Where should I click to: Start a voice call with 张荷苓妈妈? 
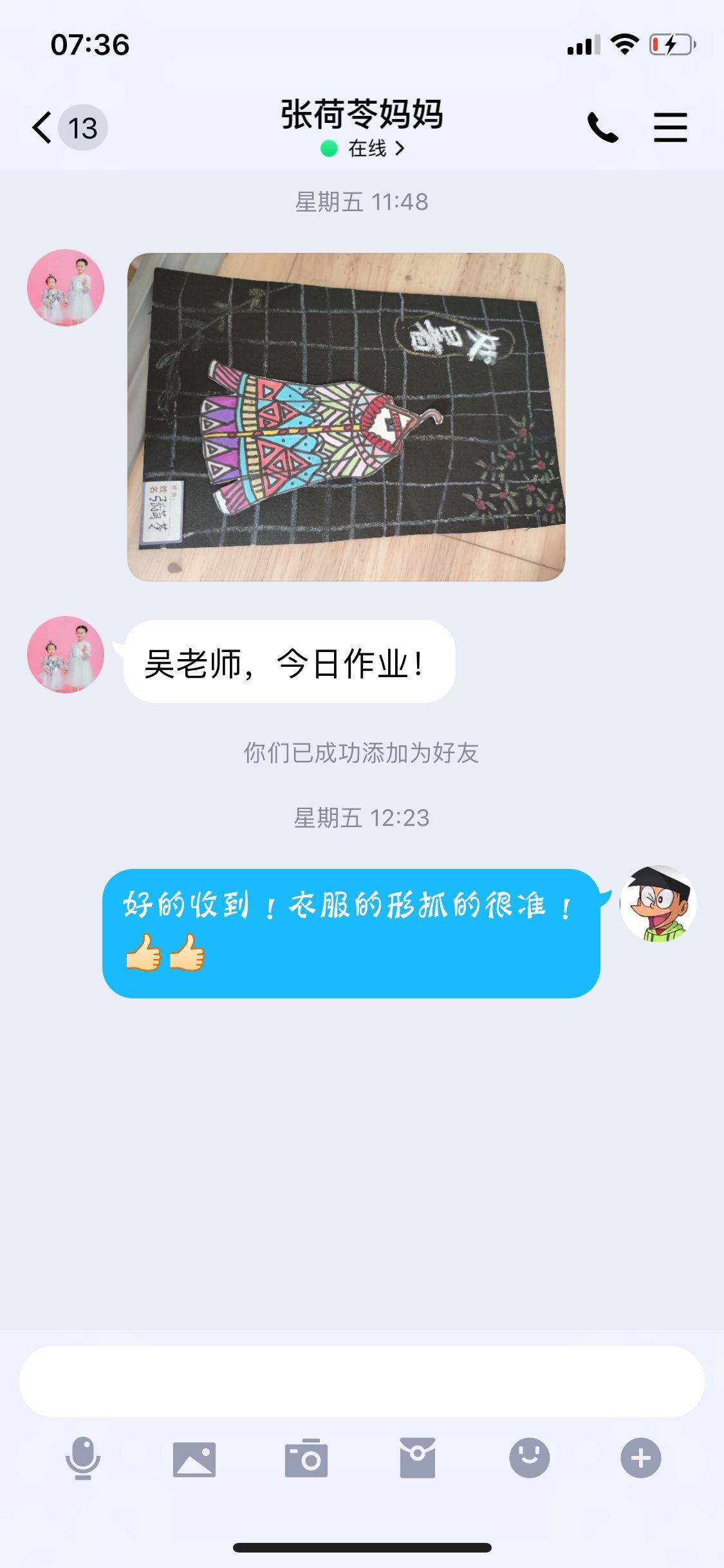602,127
